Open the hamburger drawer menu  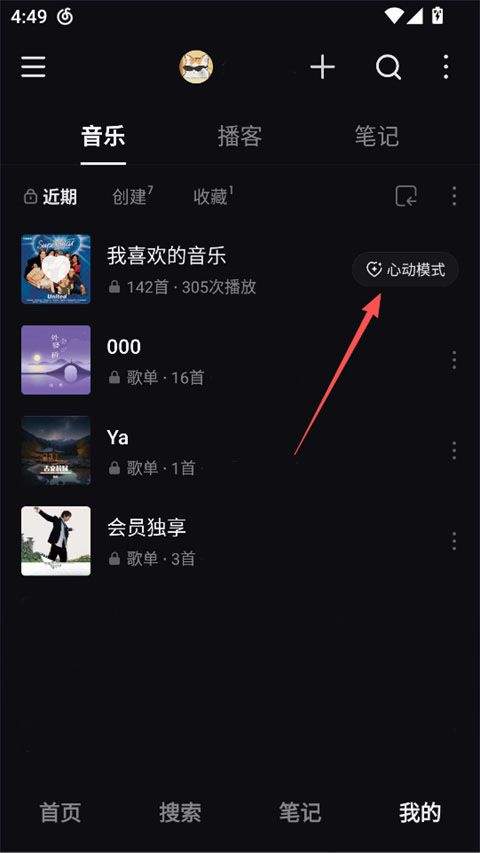click(x=34, y=67)
